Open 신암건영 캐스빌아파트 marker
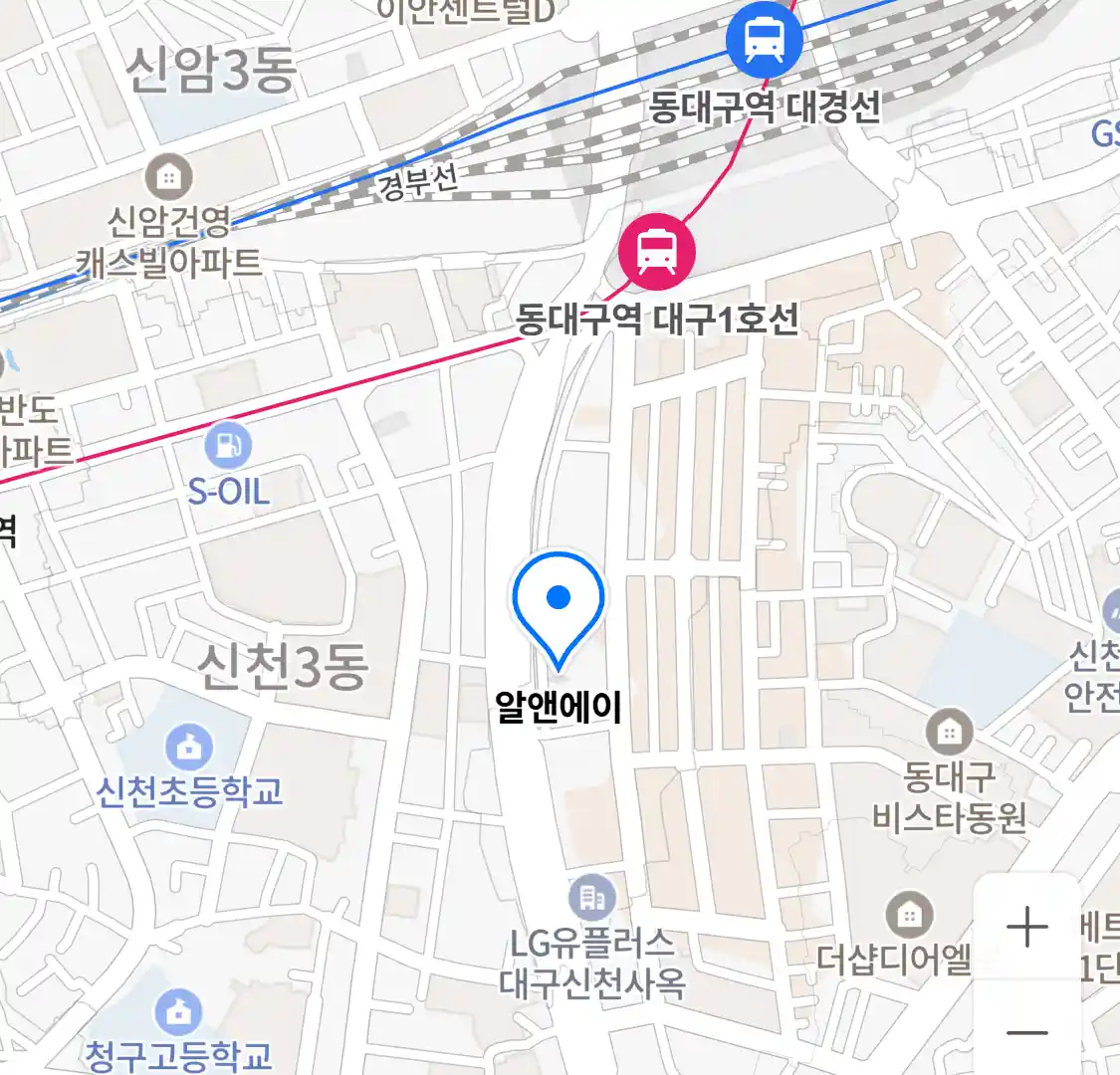This screenshot has width=1120, height=1075. point(169,177)
